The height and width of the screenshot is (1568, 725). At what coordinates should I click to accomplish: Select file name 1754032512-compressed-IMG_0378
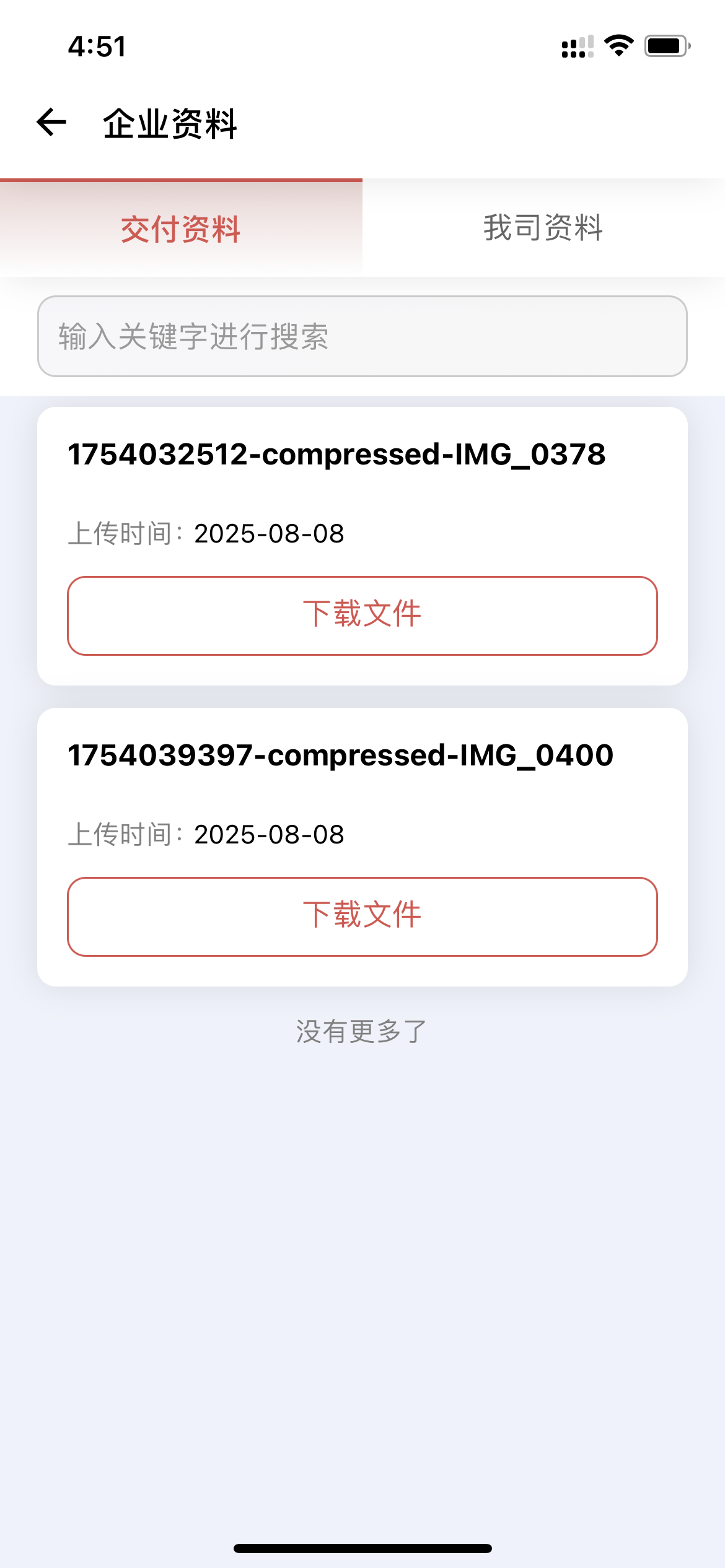(x=338, y=455)
